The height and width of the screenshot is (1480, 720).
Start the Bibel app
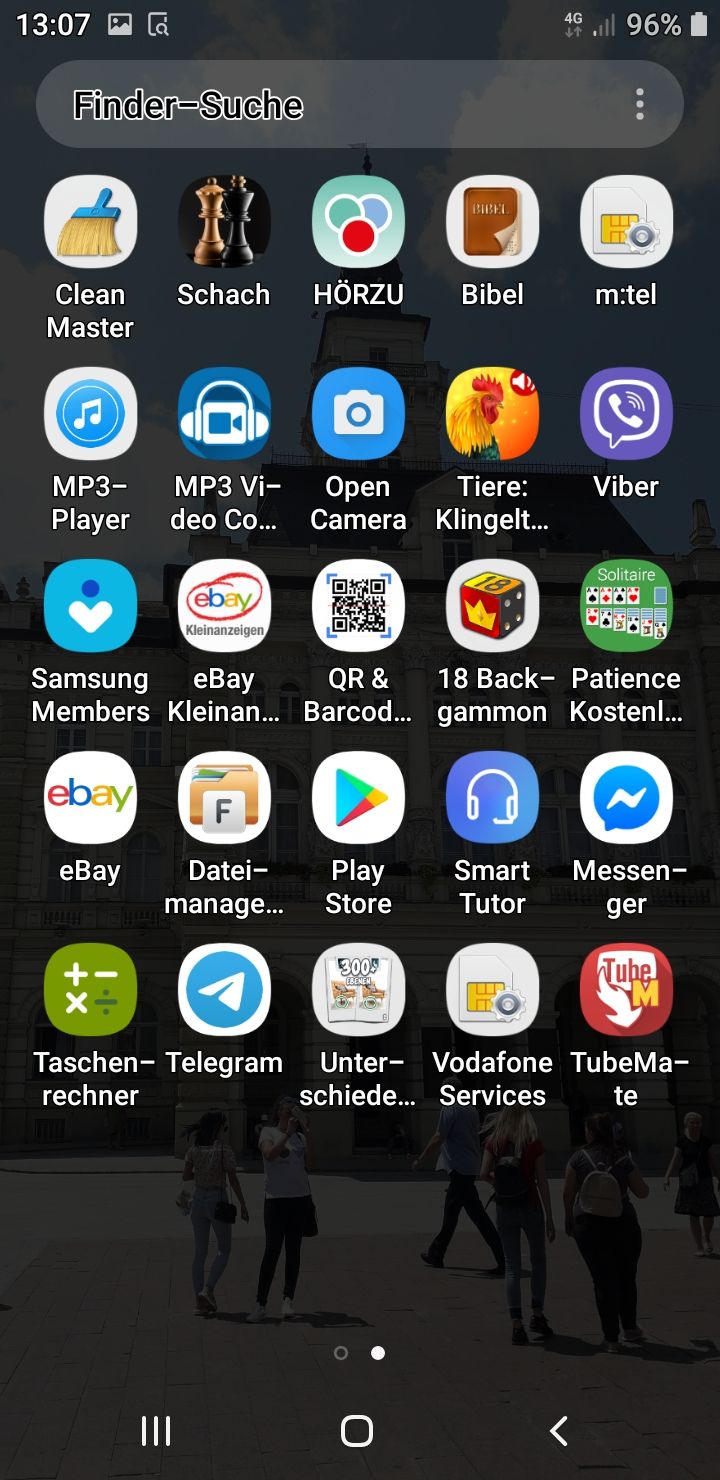(492, 221)
